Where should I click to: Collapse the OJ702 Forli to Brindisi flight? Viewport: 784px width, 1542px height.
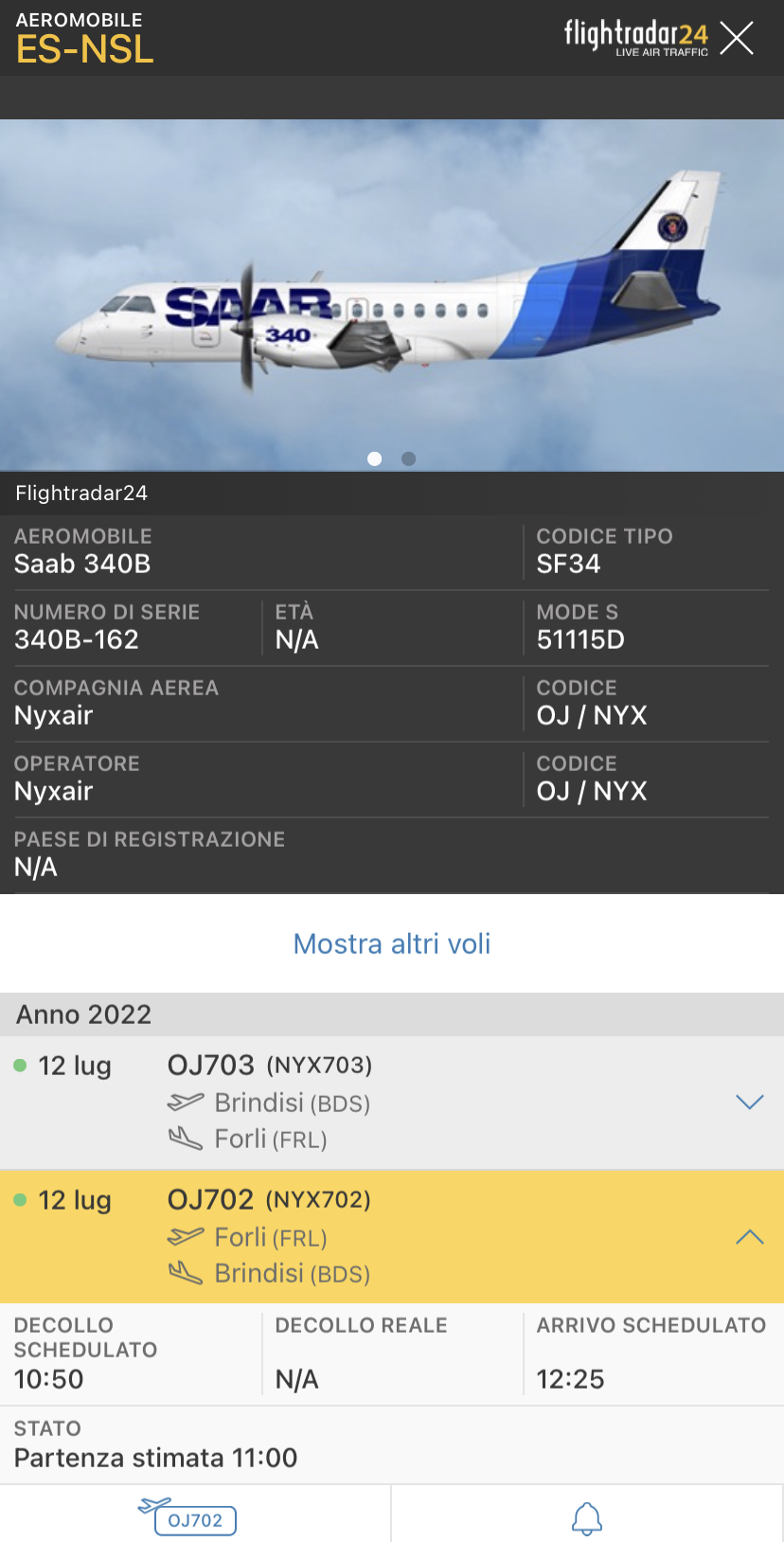tap(749, 1236)
